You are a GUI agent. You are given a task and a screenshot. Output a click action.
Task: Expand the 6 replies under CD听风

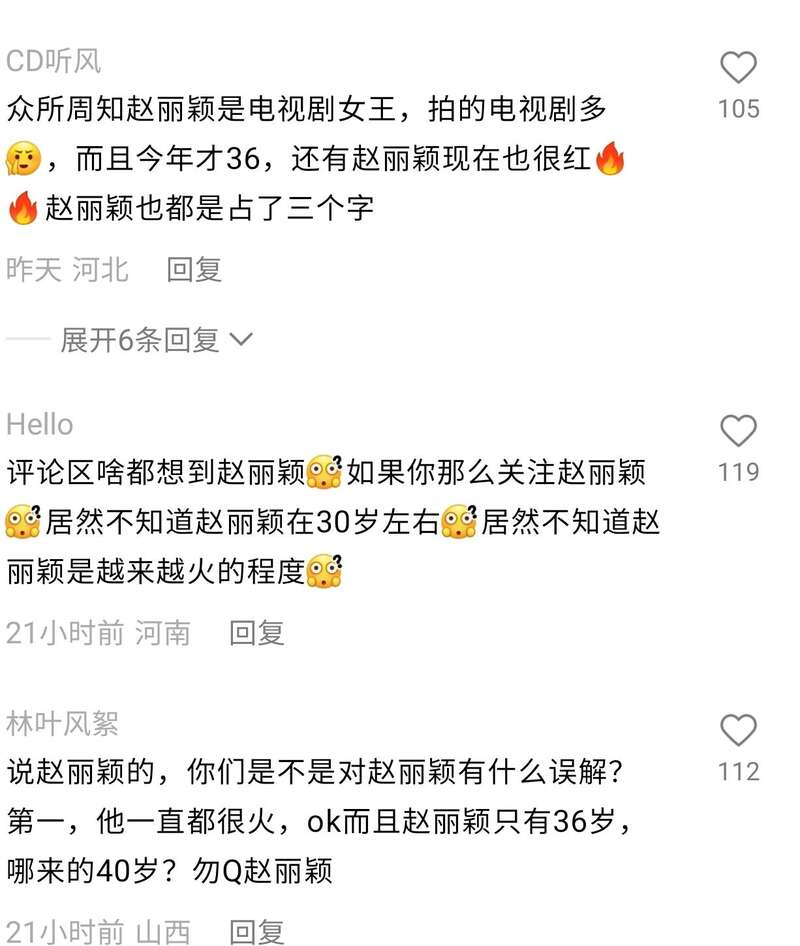tap(156, 340)
